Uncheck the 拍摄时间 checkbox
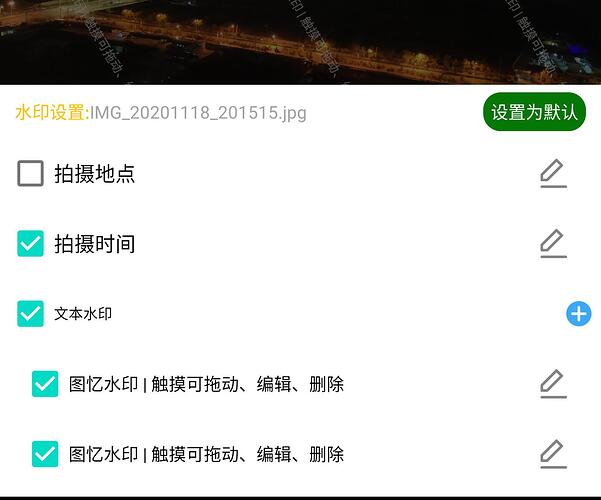Image resolution: width=601 pixels, height=500 pixels. 31,244
